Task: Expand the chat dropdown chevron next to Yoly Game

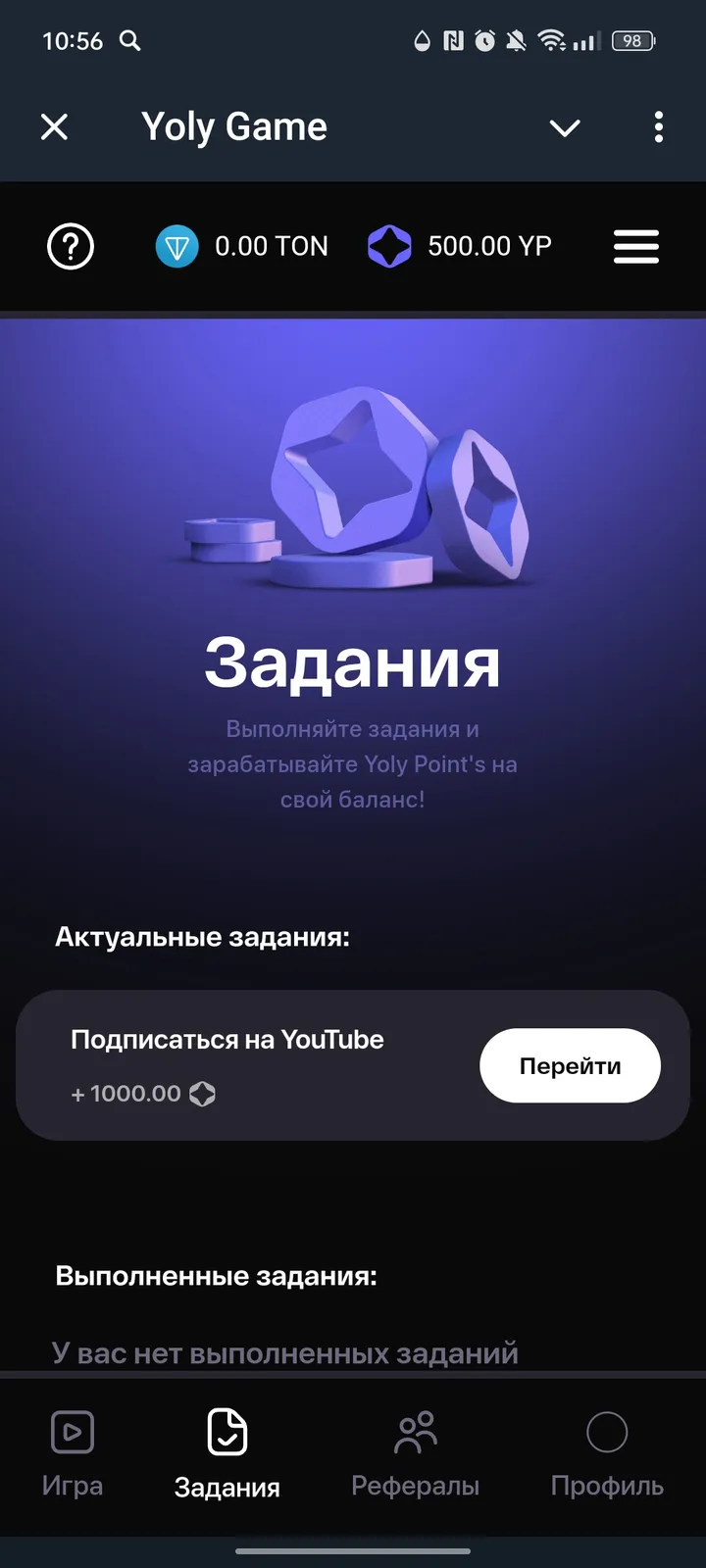Action: [565, 128]
